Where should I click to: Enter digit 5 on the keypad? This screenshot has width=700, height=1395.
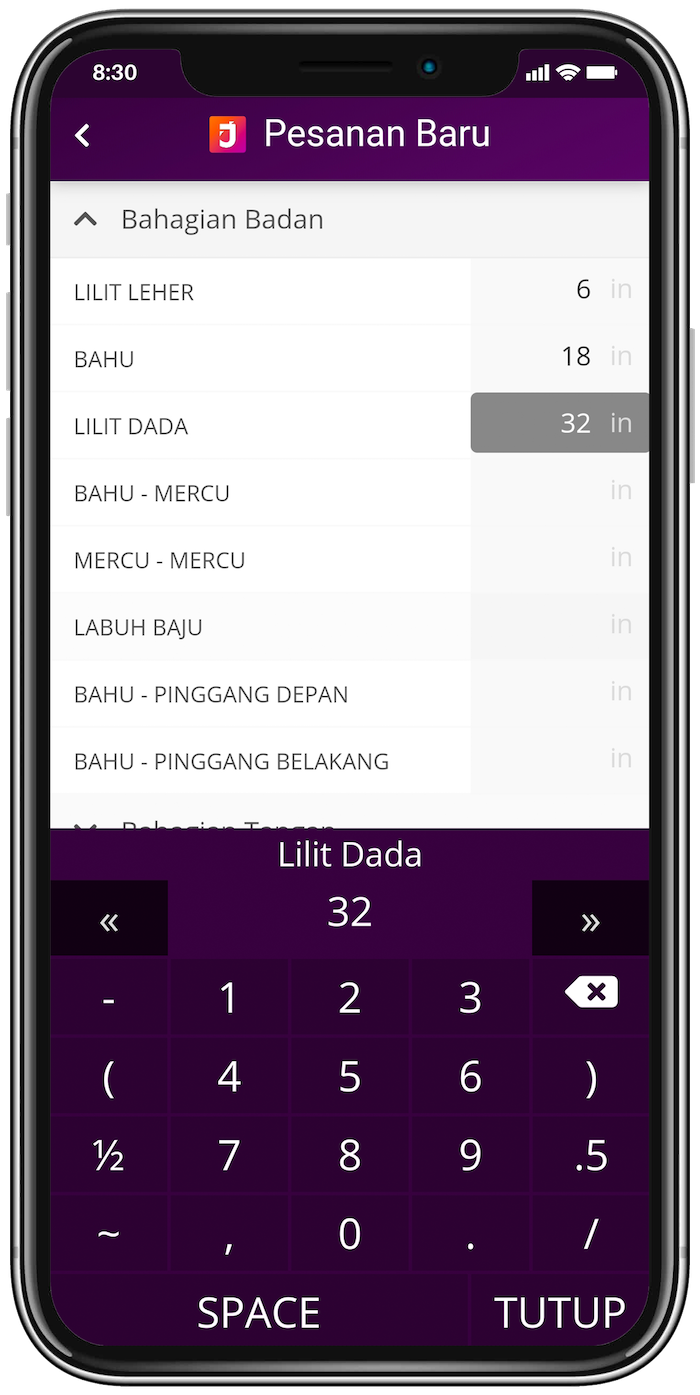point(349,1076)
